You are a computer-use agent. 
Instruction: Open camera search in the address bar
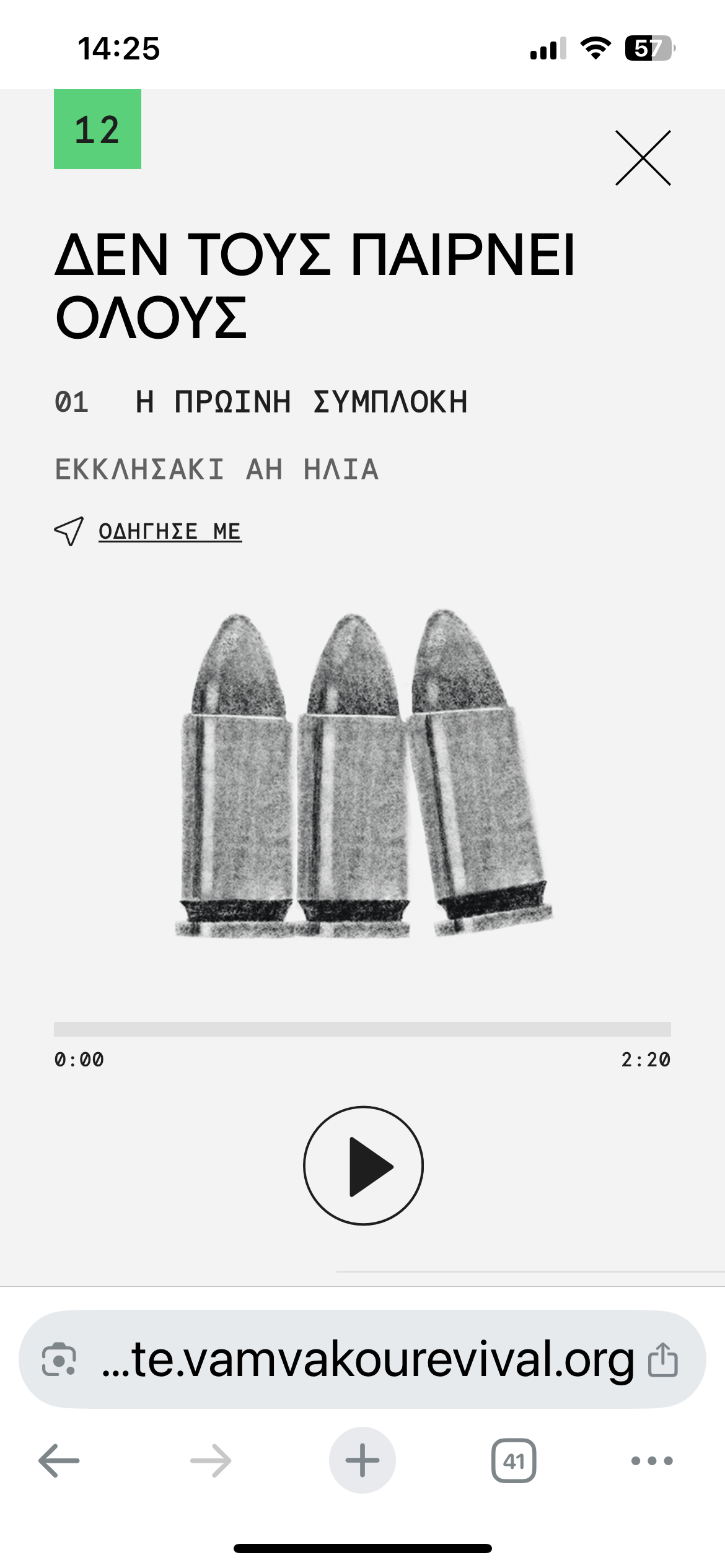point(59,1360)
